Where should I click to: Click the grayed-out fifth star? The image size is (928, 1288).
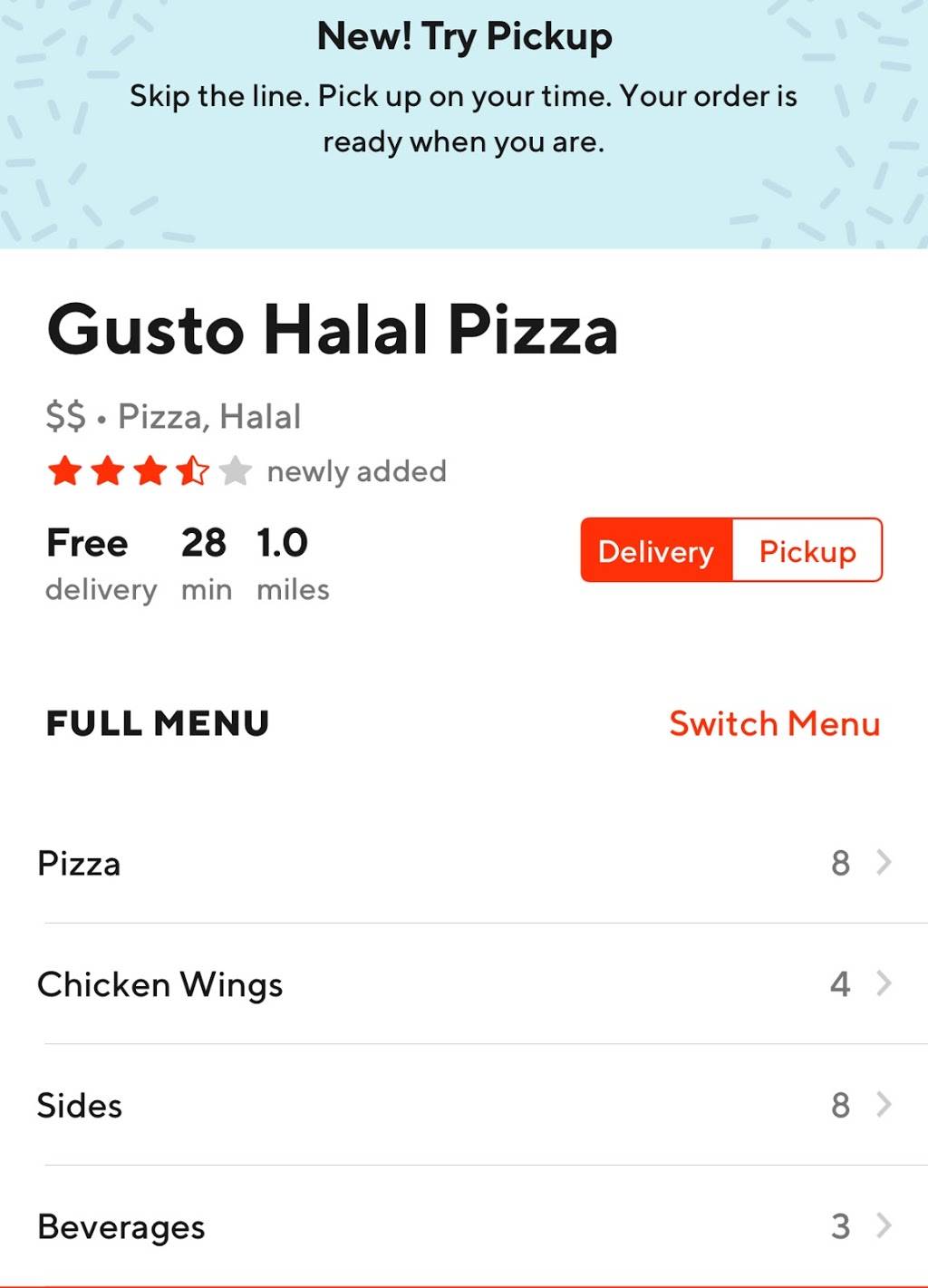[234, 470]
